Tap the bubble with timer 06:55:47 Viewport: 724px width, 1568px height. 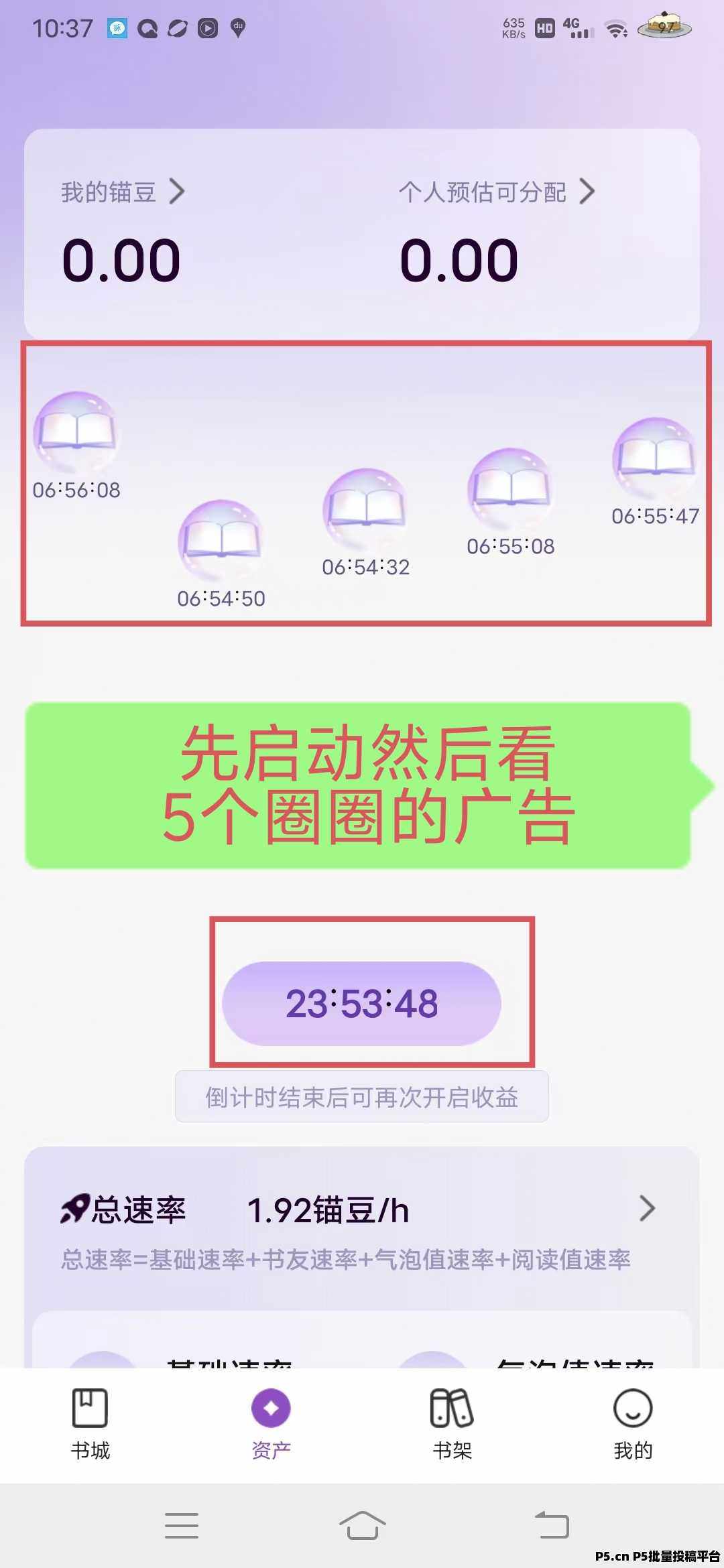point(655,458)
